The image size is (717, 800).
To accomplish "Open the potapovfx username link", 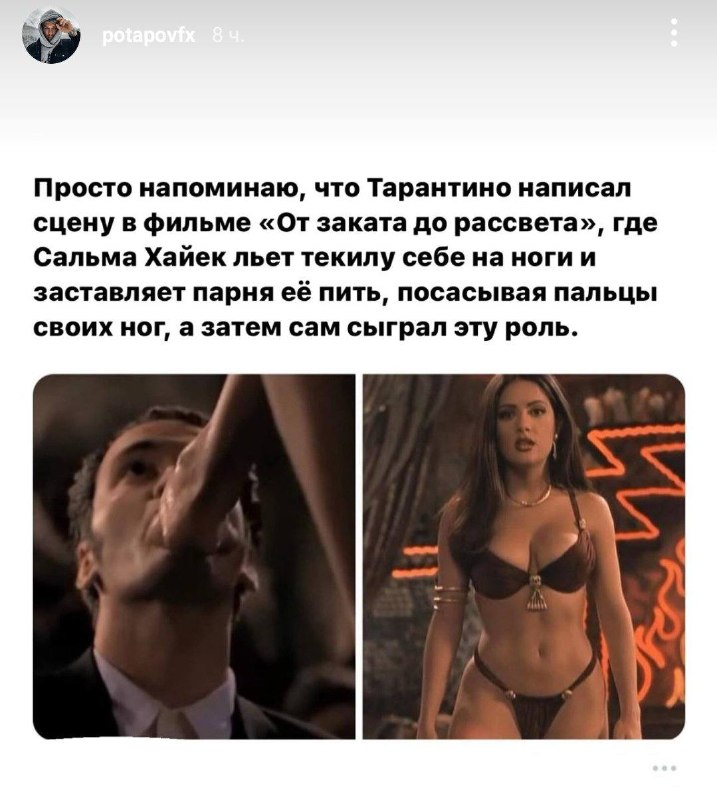I will point(149,36).
